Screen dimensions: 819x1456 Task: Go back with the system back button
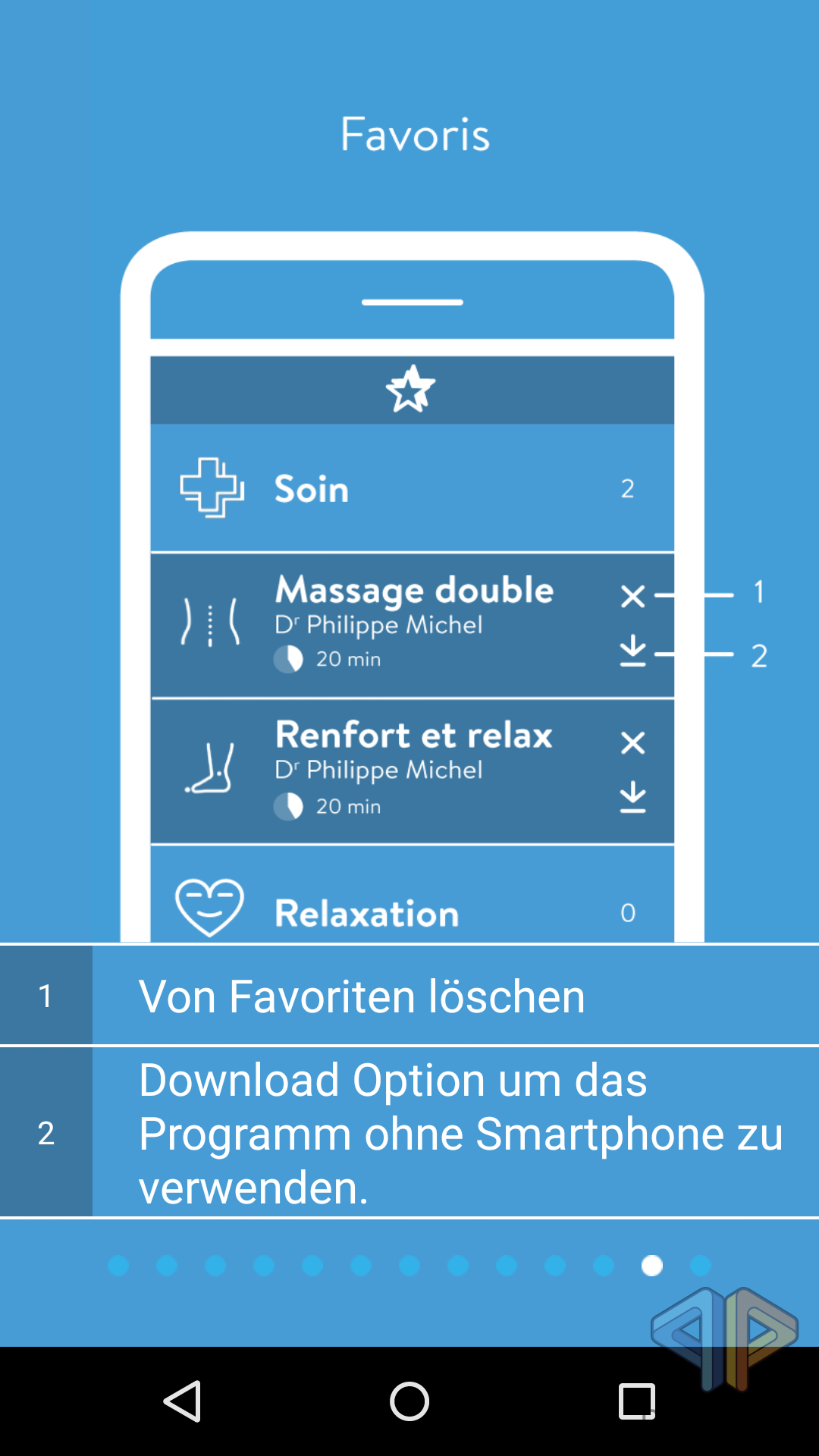click(x=182, y=1401)
